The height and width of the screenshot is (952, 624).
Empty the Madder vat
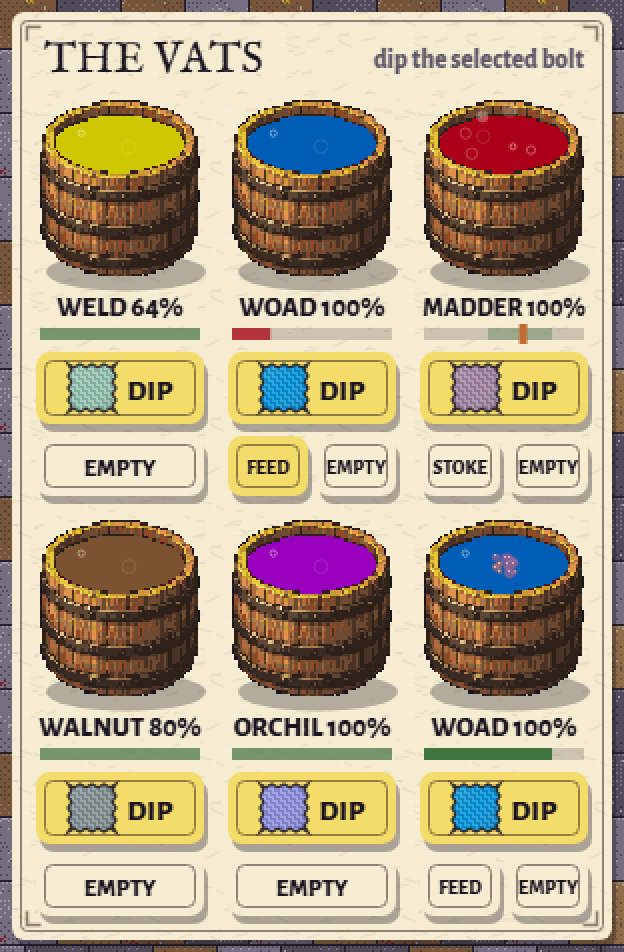pyautogui.click(x=548, y=466)
